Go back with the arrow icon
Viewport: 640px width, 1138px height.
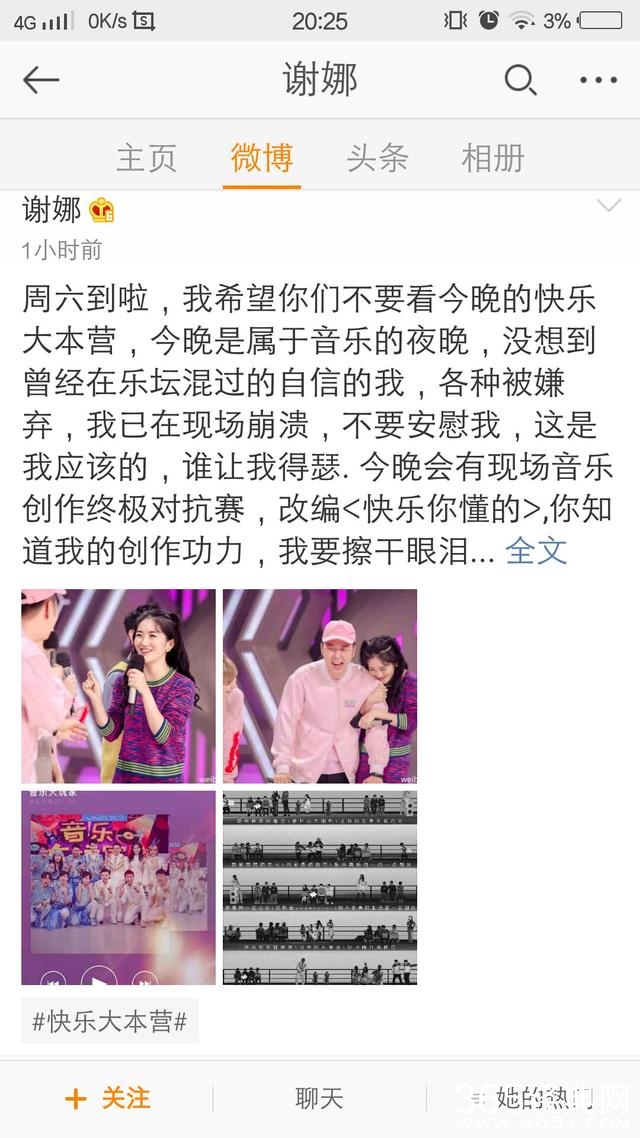click(x=41, y=80)
